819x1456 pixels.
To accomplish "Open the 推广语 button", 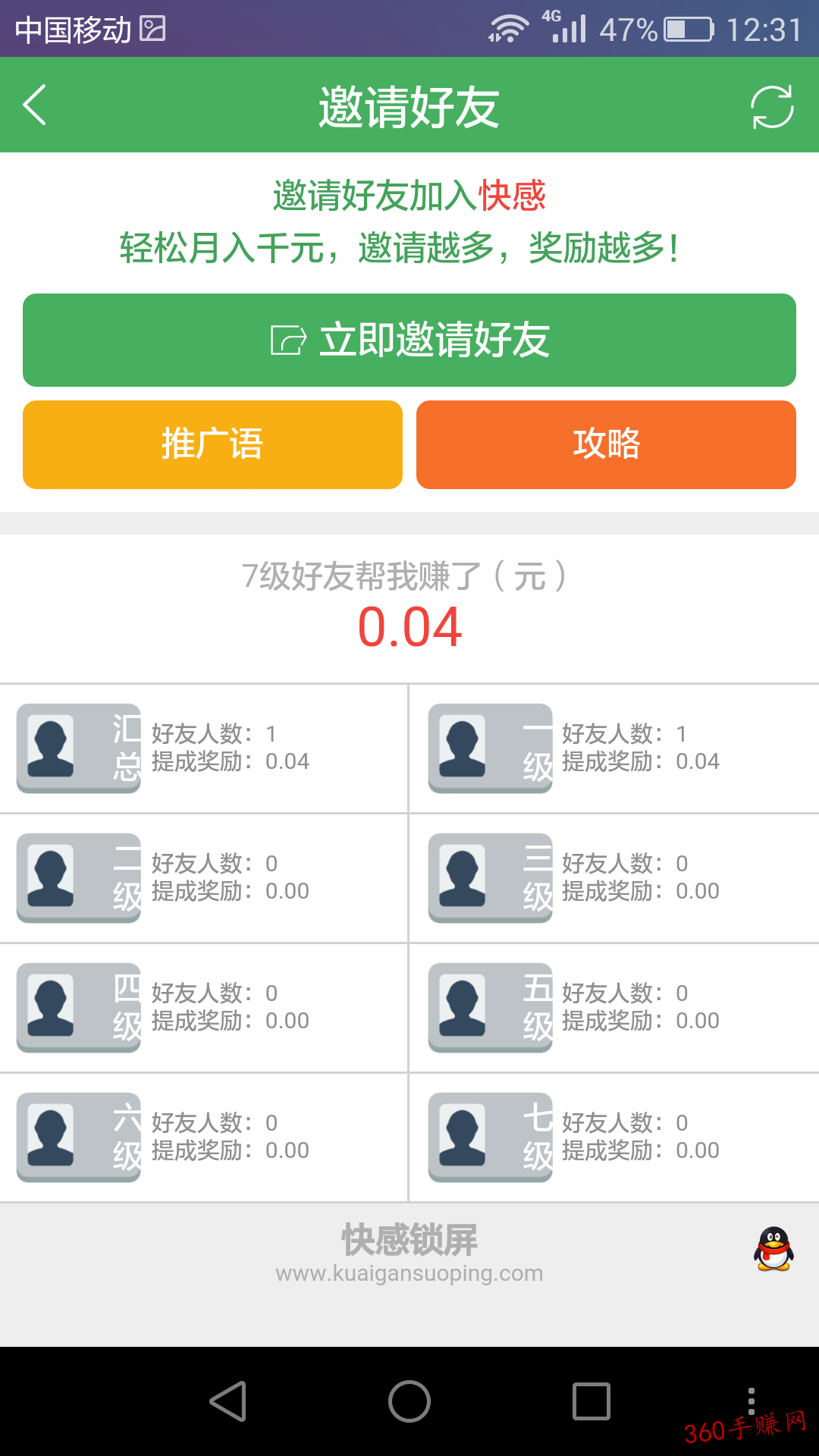I will click(212, 444).
